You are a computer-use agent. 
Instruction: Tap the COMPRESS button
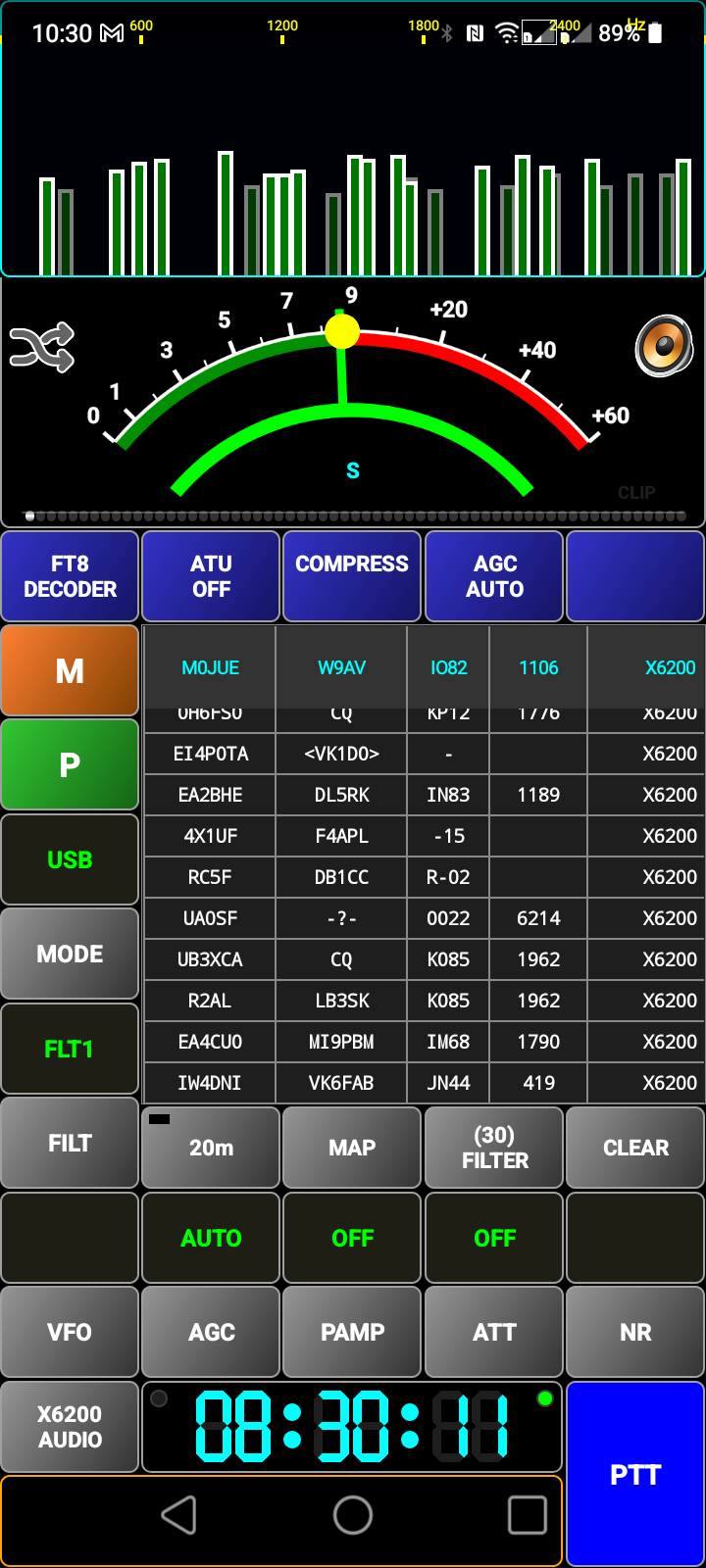tap(352, 576)
